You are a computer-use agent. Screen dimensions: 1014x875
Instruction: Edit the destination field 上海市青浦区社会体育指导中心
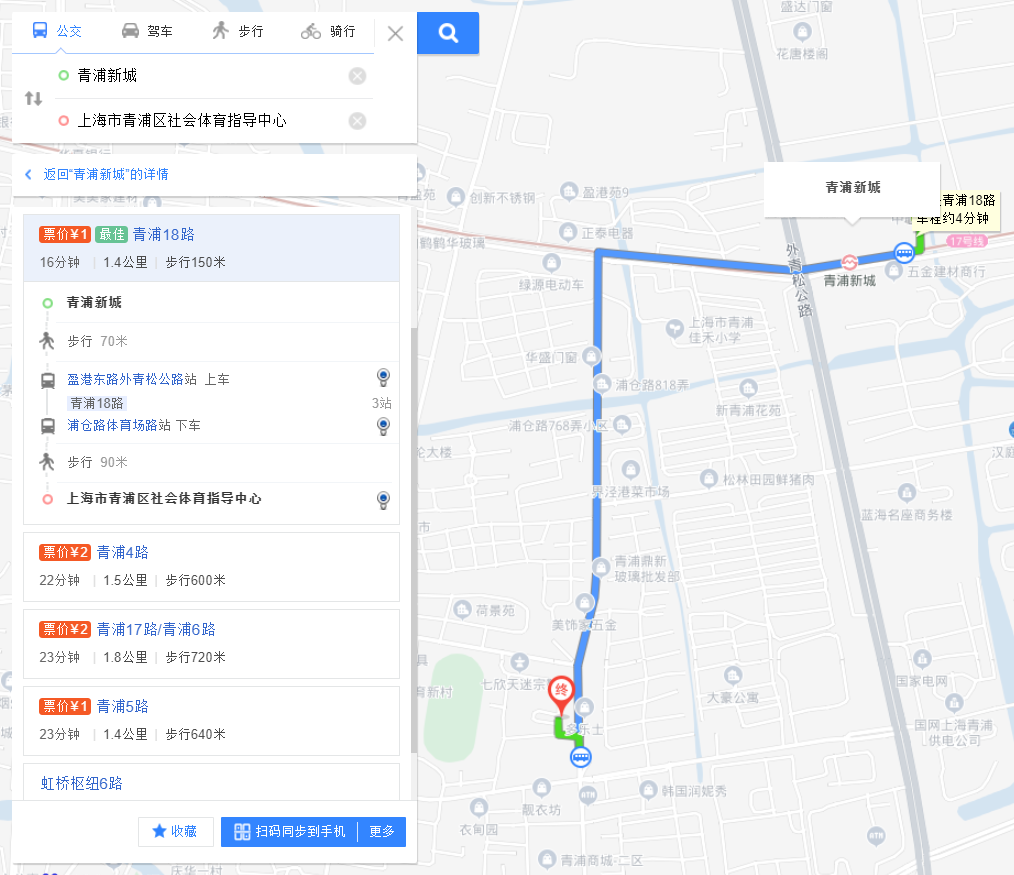[x=200, y=121]
